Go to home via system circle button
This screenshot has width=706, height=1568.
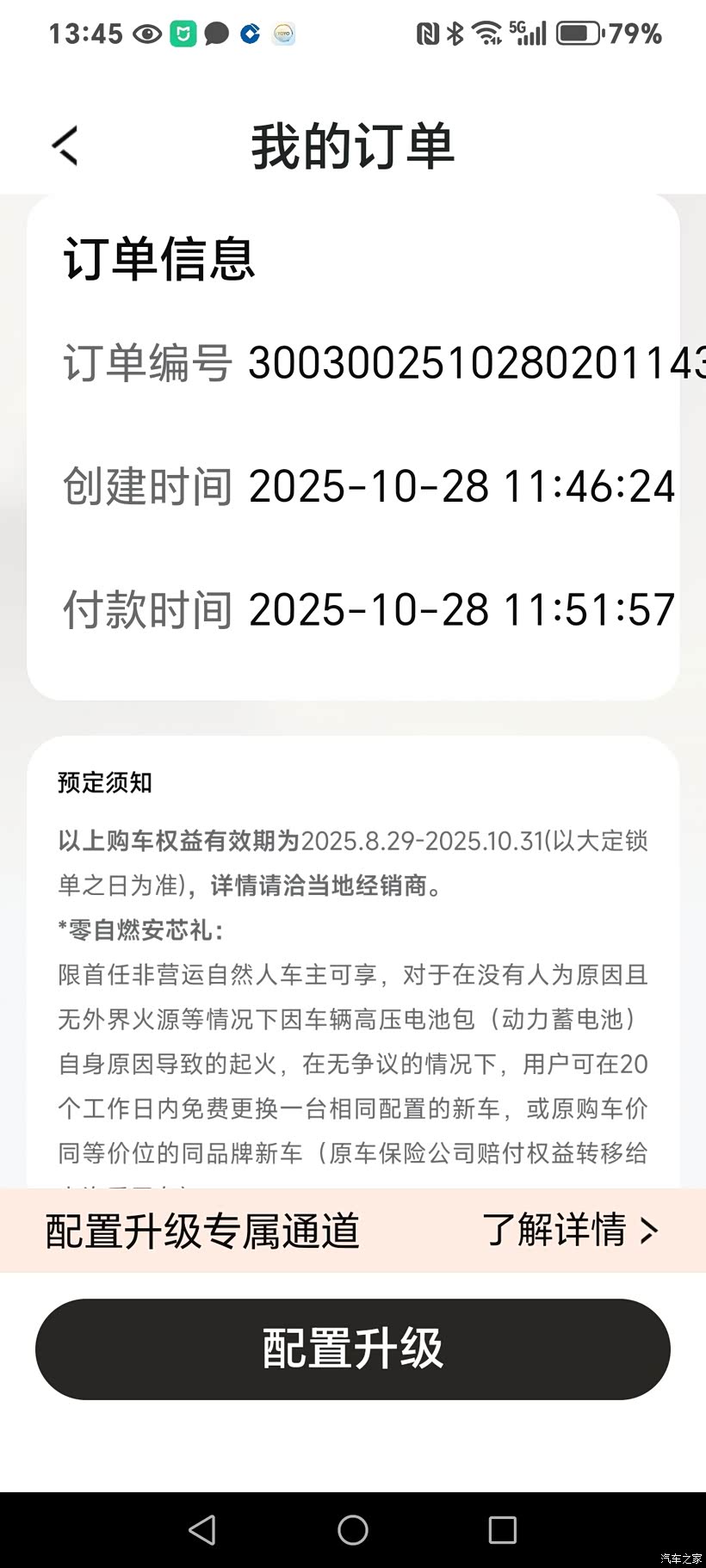353,1529
